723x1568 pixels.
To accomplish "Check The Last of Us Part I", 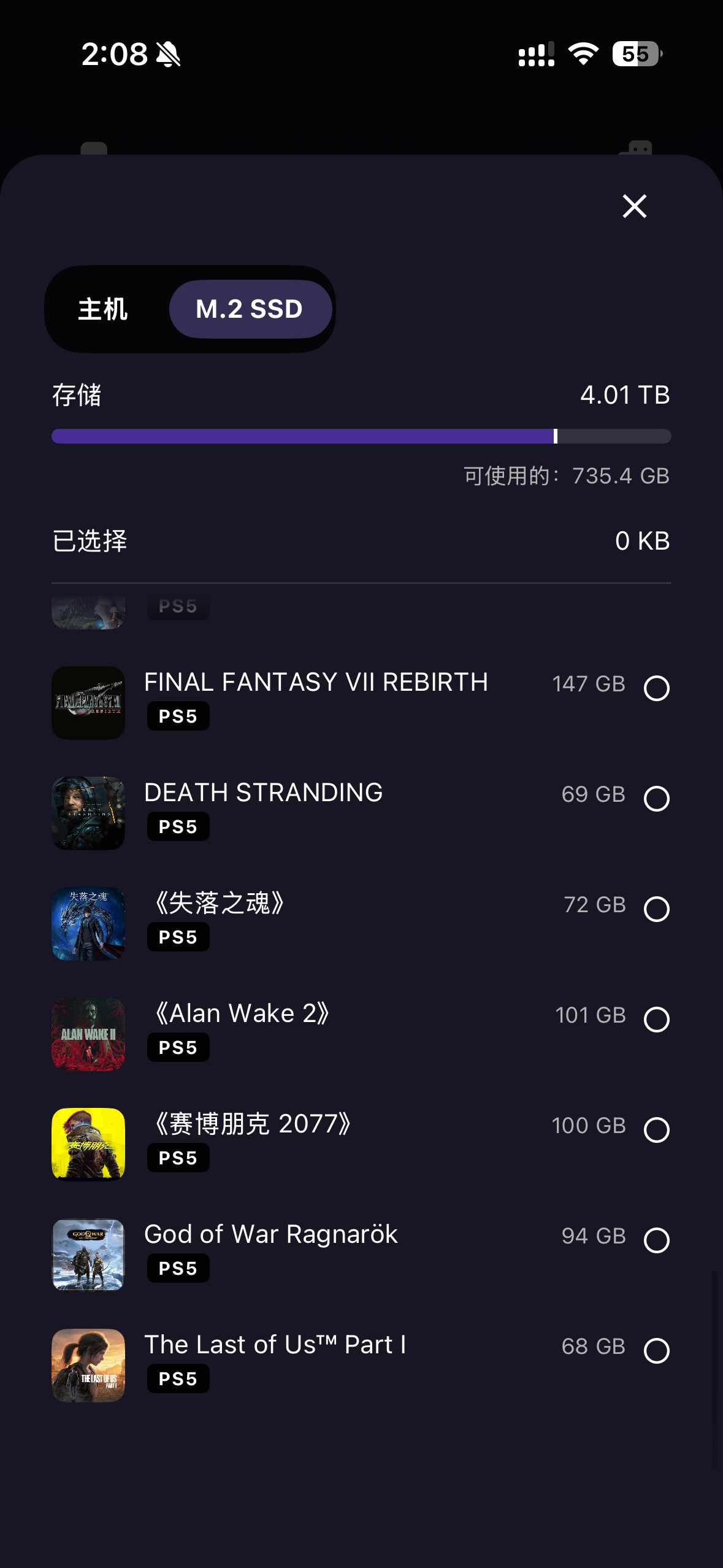I will tap(656, 1351).
